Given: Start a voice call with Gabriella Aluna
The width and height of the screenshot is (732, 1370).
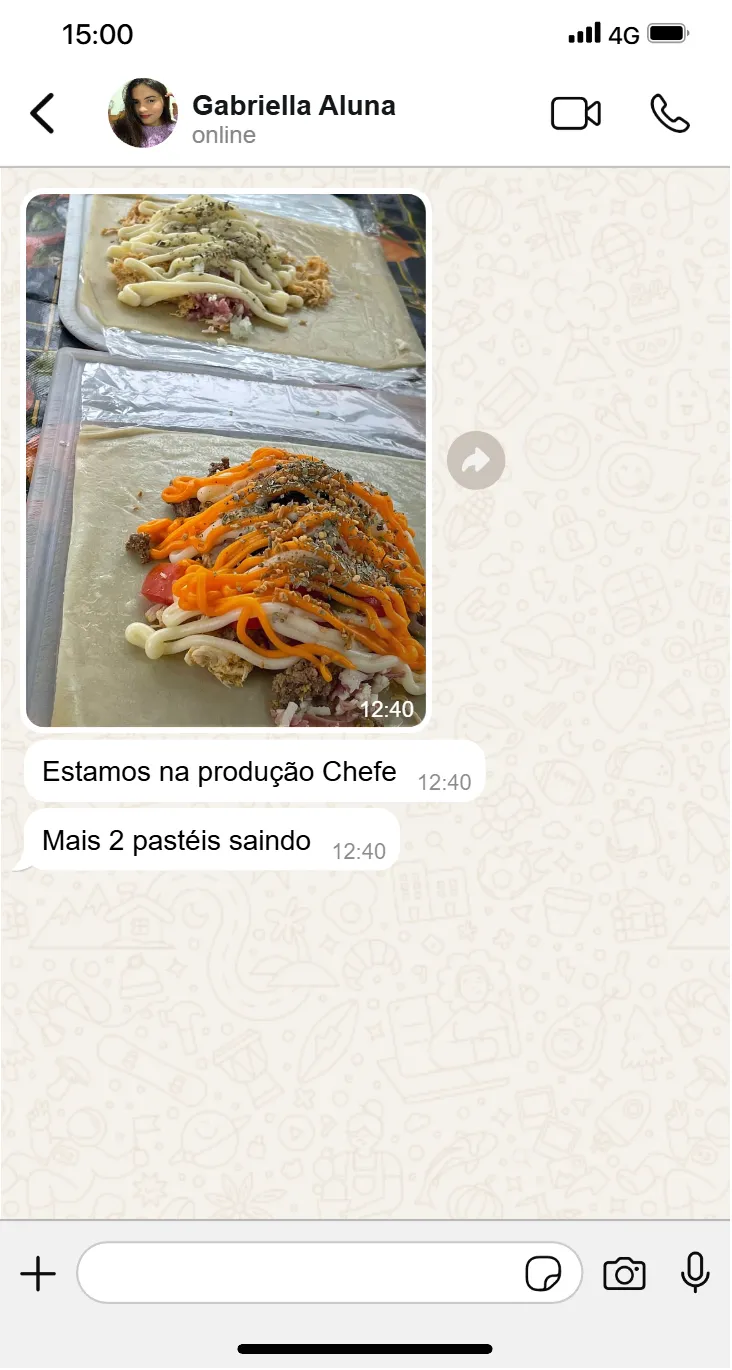Looking at the screenshot, I should (x=669, y=114).
